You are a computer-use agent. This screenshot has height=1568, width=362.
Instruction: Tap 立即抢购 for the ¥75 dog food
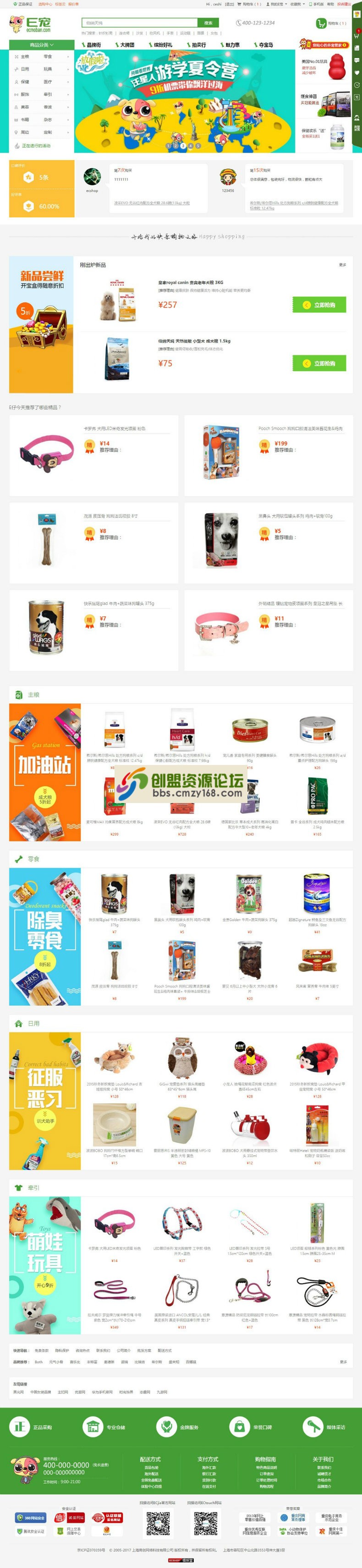pyautogui.click(x=319, y=363)
